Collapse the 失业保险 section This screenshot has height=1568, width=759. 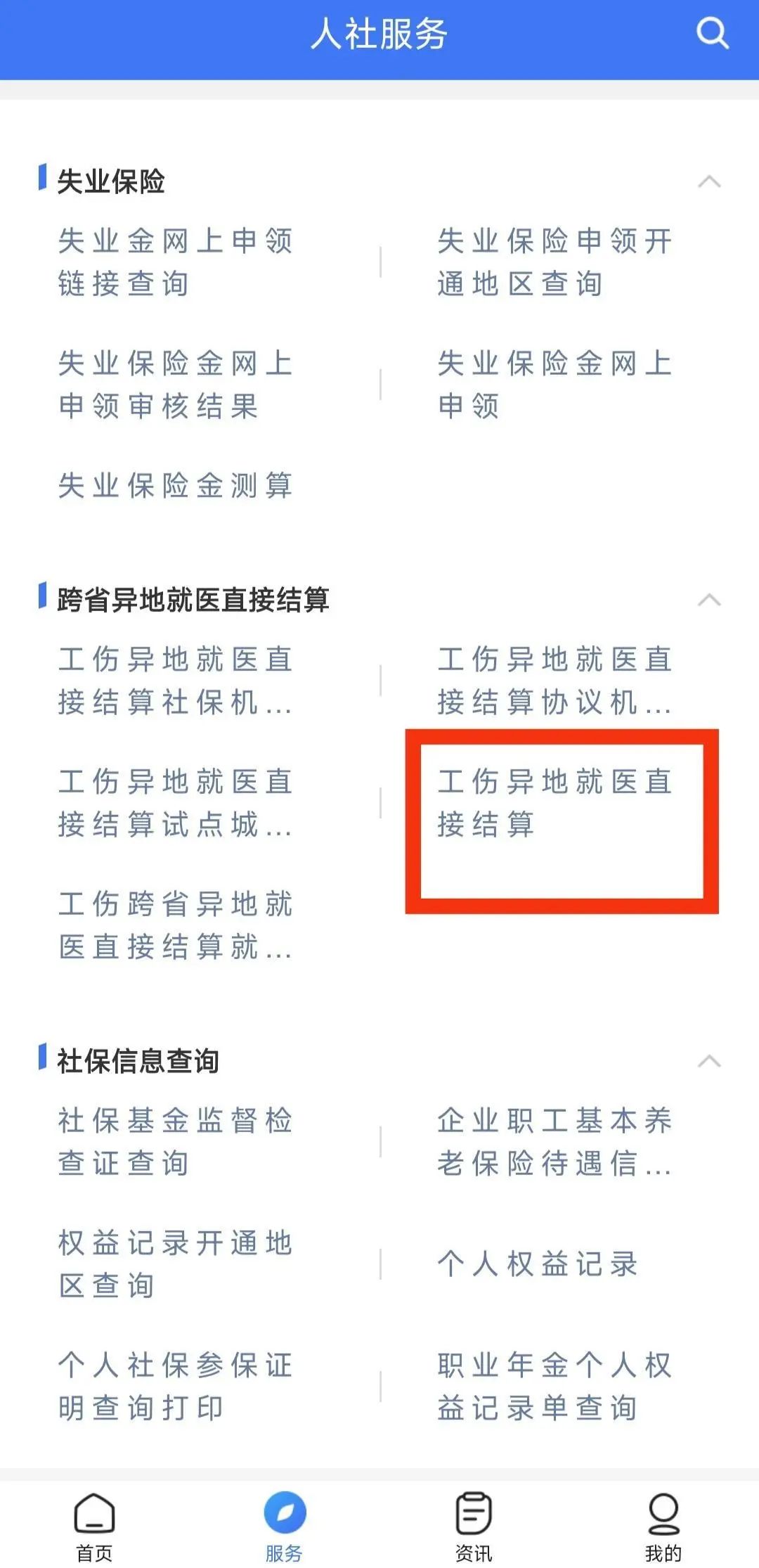coord(709,181)
